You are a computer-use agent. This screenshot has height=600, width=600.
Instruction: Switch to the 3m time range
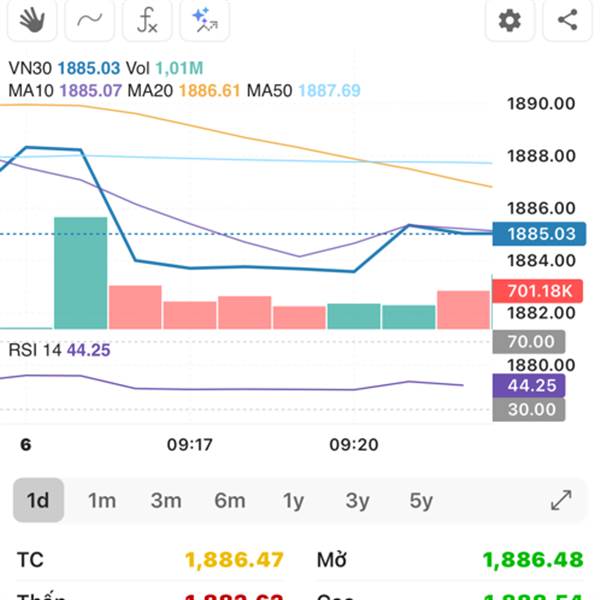pos(166,501)
